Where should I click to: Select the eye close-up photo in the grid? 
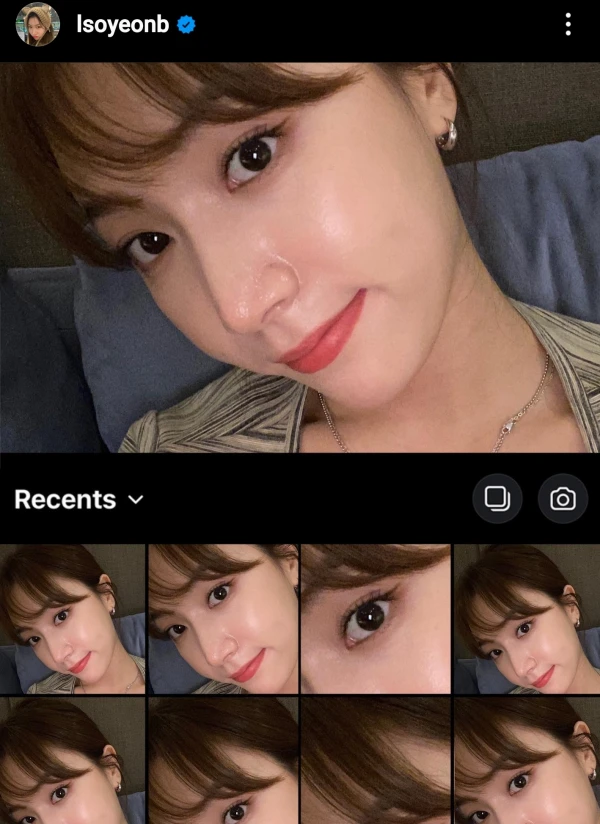375,619
